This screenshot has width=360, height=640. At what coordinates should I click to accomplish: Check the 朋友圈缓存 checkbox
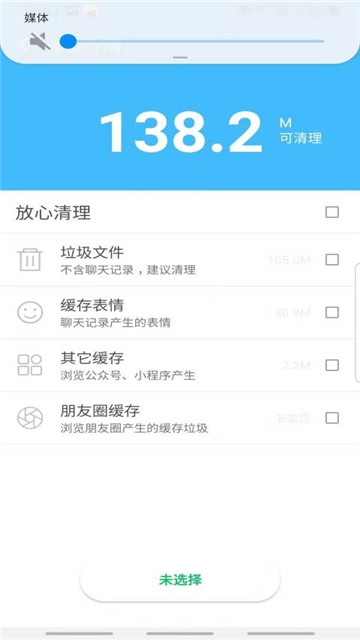click(x=332, y=418)
